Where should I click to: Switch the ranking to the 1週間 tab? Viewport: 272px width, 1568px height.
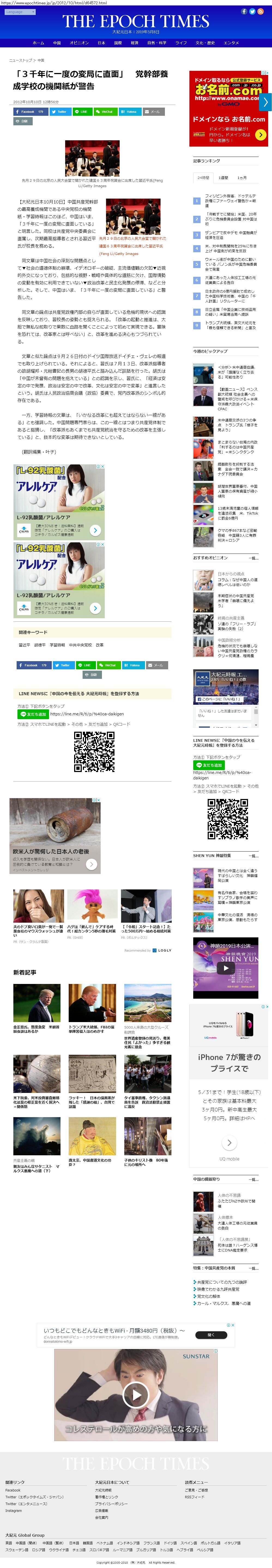point(223,178)
